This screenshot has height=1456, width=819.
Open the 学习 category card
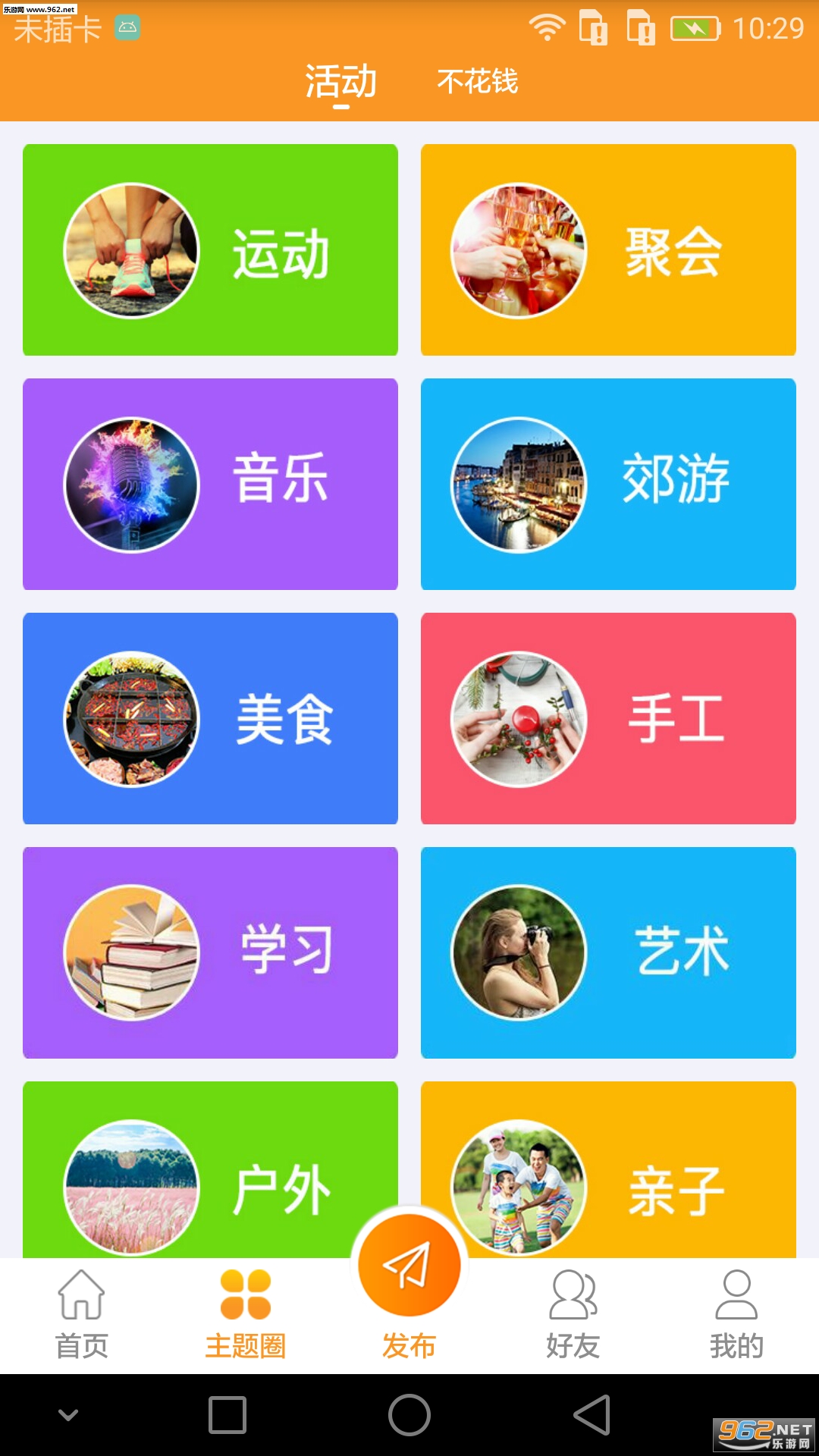click(x=210, y=952)
